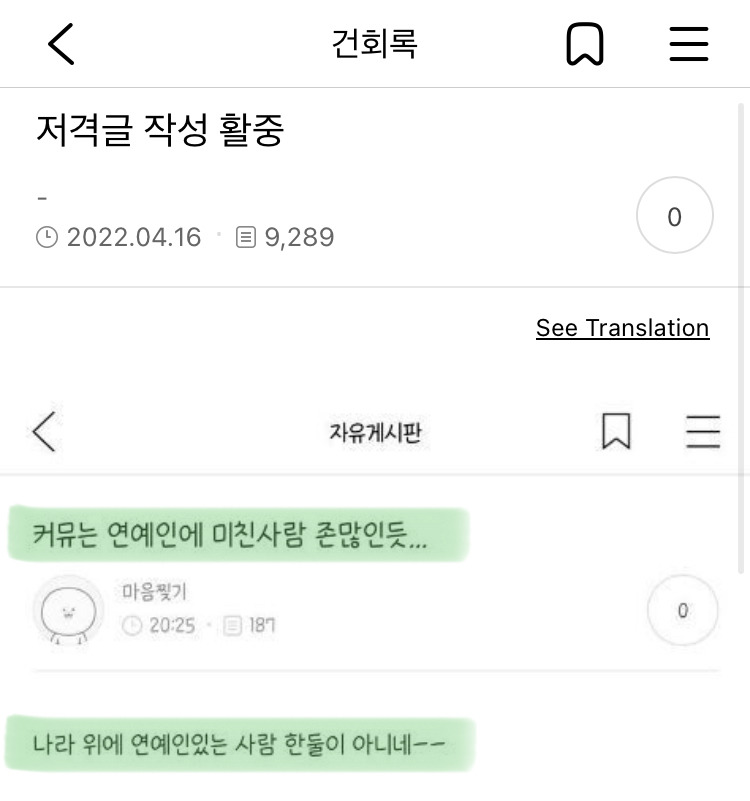Bookmark the 저격글 작성 활중 post
Viewport: 750px width, 801px height.
(x=585, y=44)
